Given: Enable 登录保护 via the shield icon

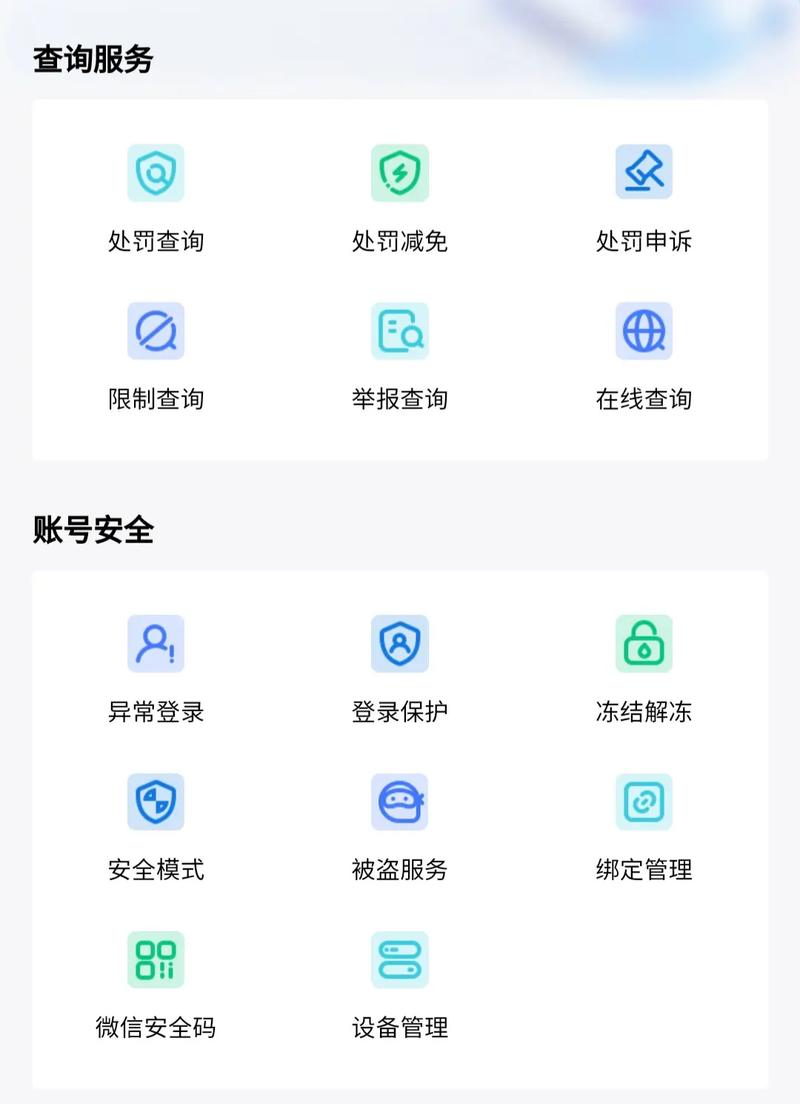Looking at the screenshot, I should pyautogui.click(x=400, y=643).
